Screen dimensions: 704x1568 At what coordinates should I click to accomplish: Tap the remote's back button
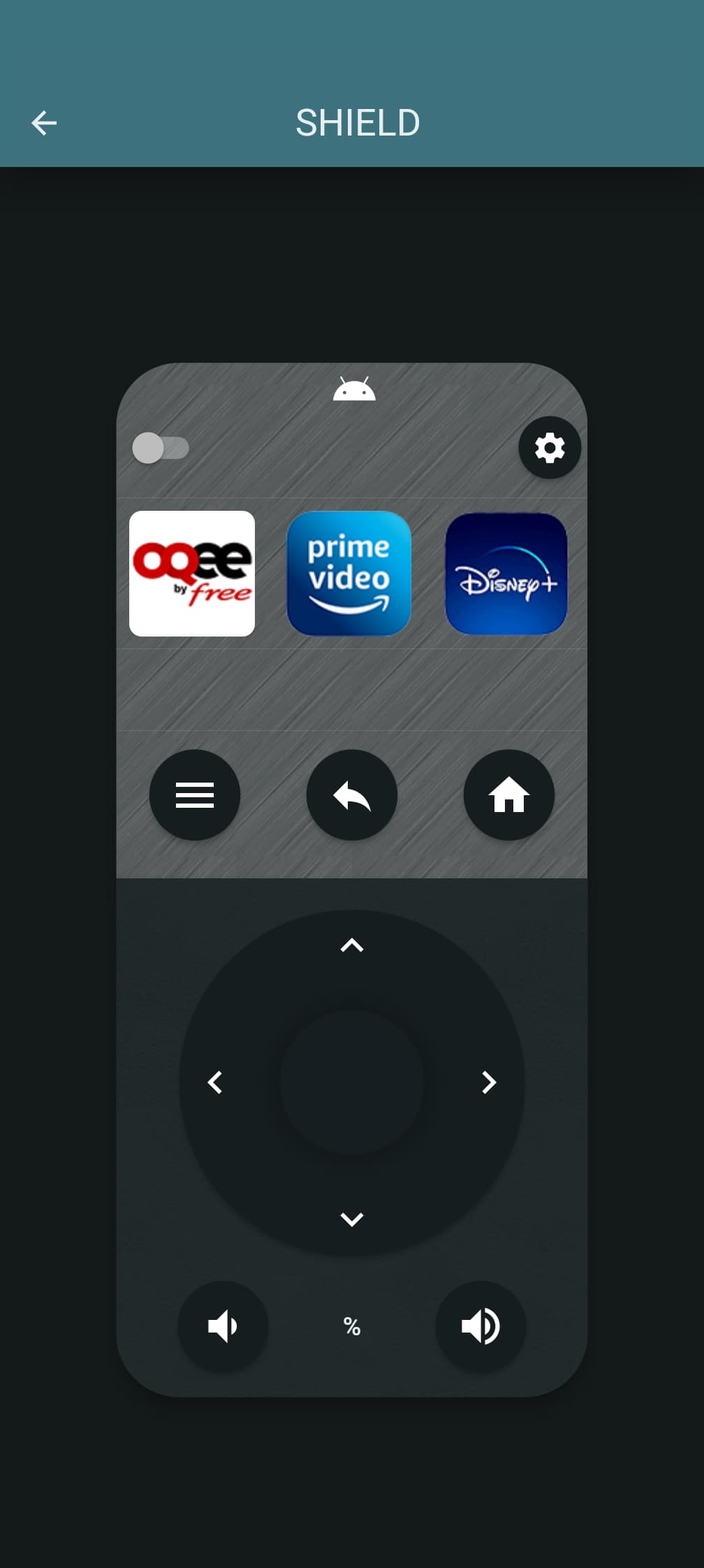(352, 795)
